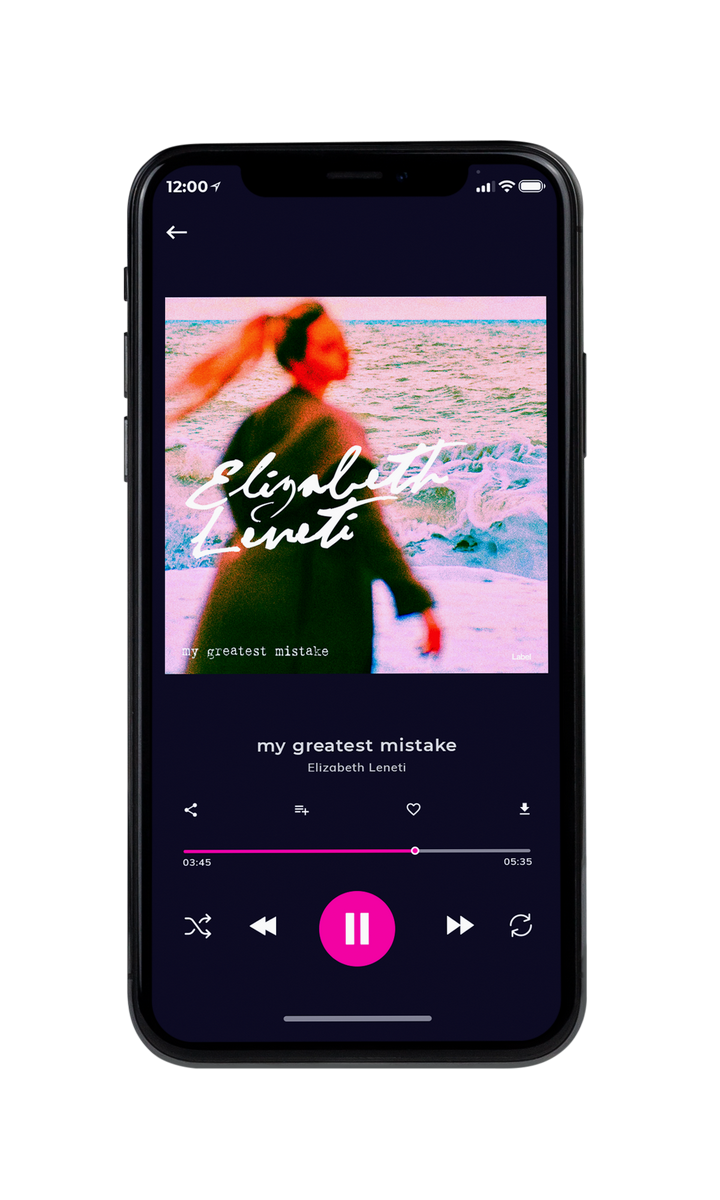Share the song my greatest mistake
The width and height of the screenshot is (720, 1200).
(191, 810)
